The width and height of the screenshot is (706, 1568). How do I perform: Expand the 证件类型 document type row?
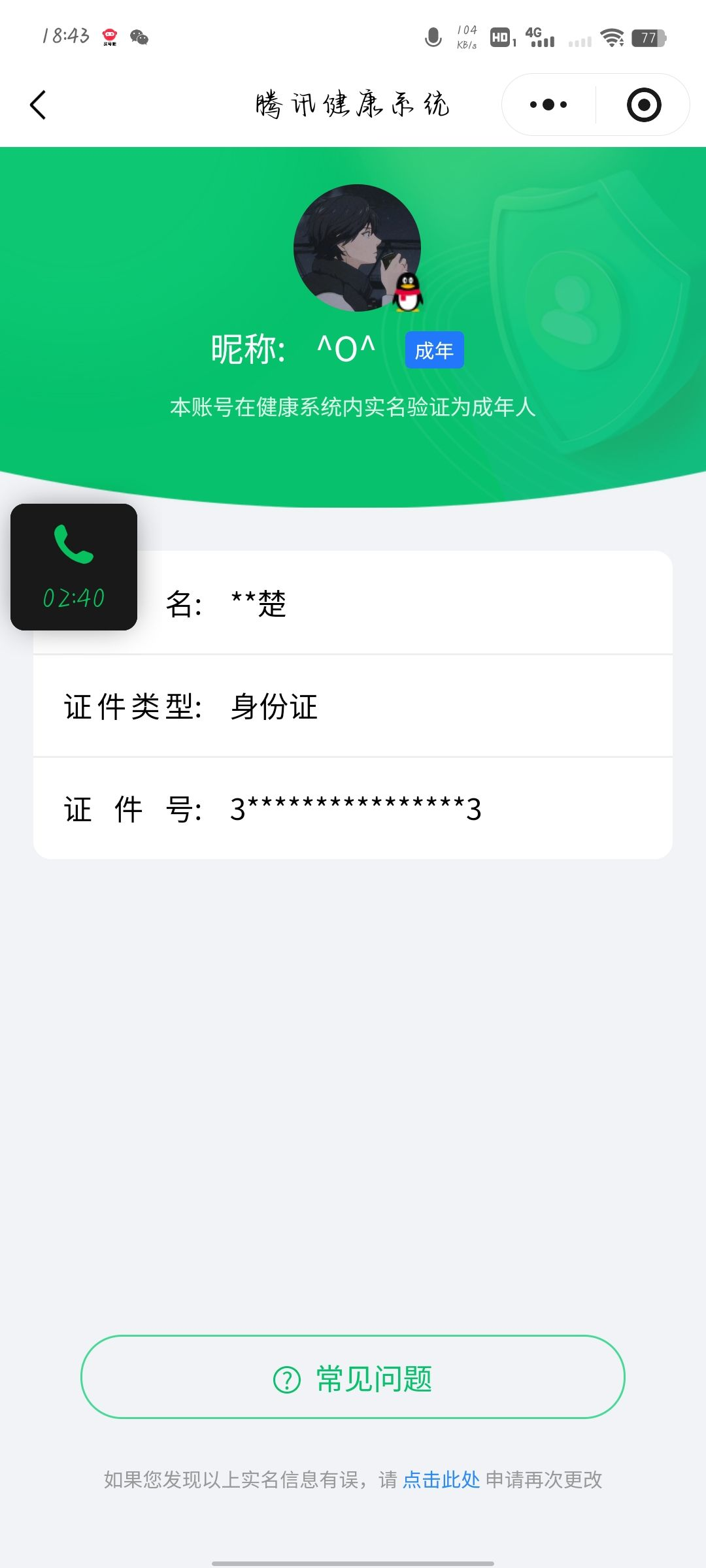[x=353, y=708]
